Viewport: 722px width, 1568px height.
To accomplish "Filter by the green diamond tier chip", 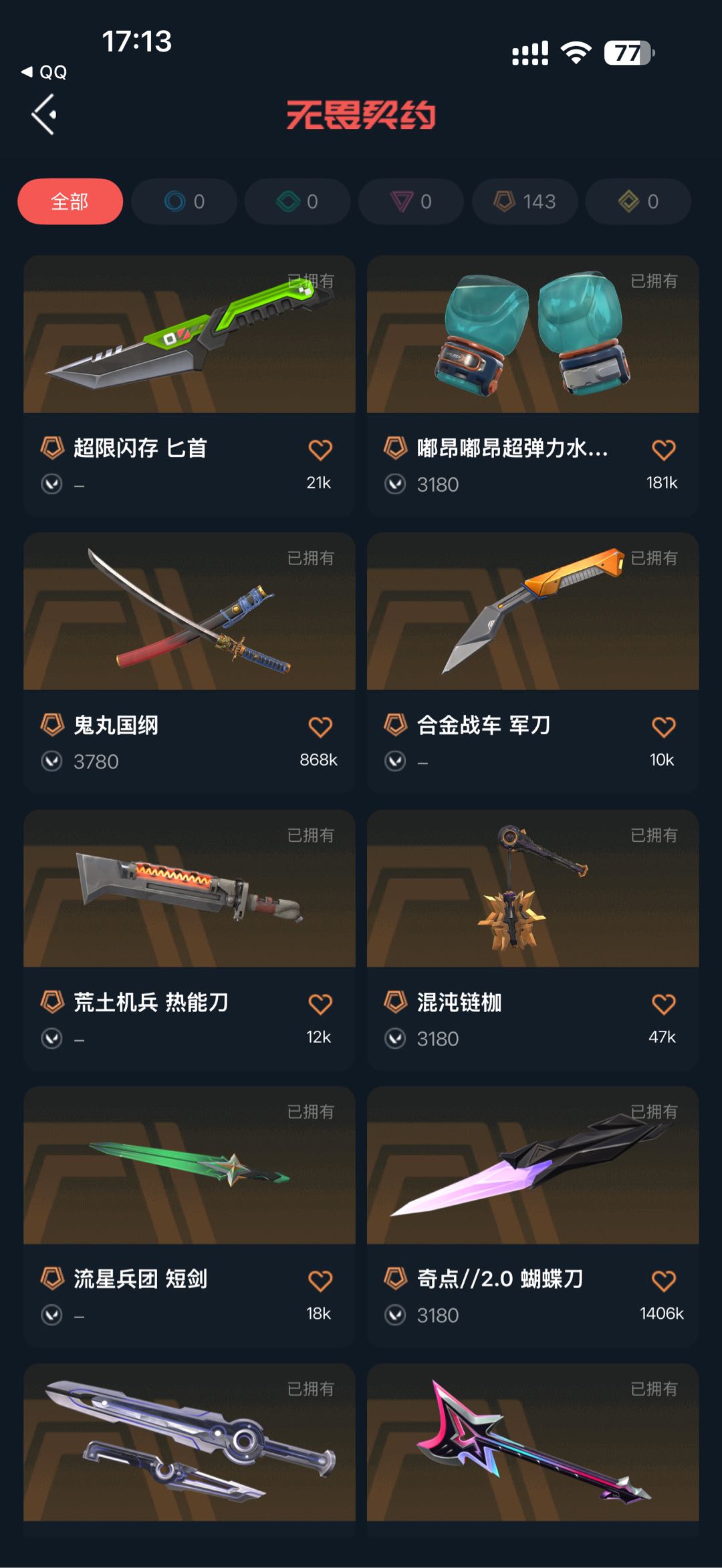I will tap(297, 201).
